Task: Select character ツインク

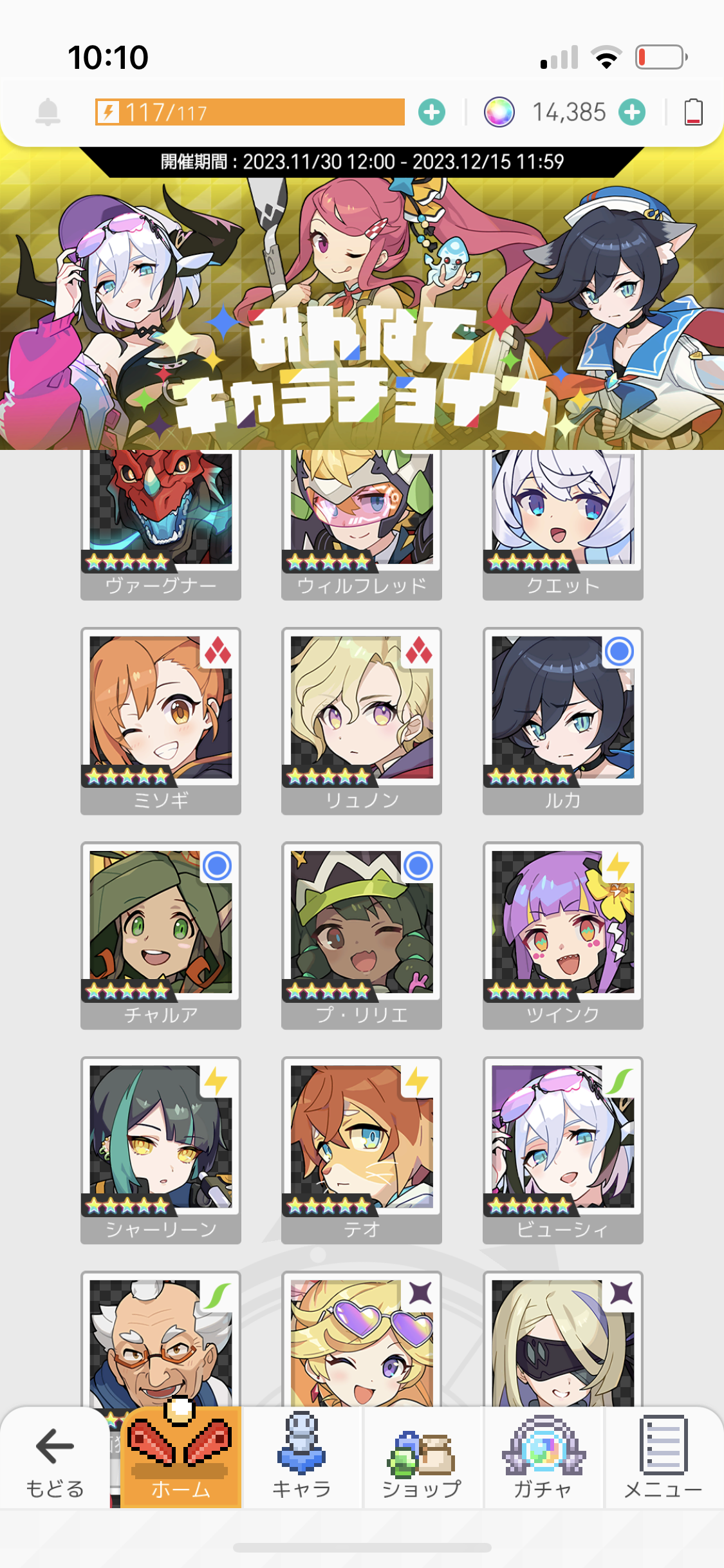Action: coord(562,934)
